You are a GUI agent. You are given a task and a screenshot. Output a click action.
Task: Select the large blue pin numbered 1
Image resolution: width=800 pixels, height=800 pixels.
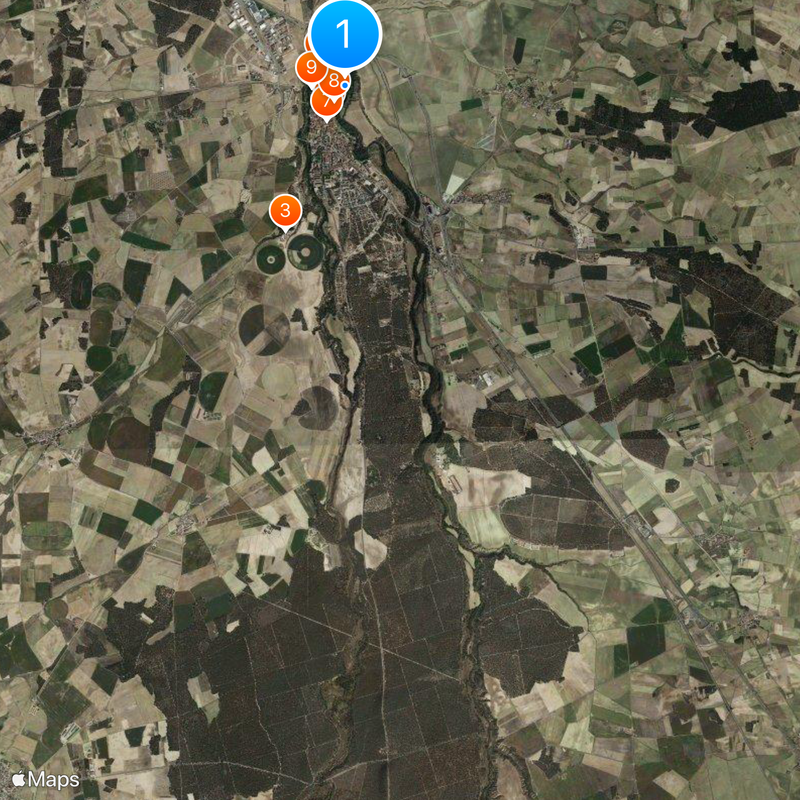(x=345, y=33)
